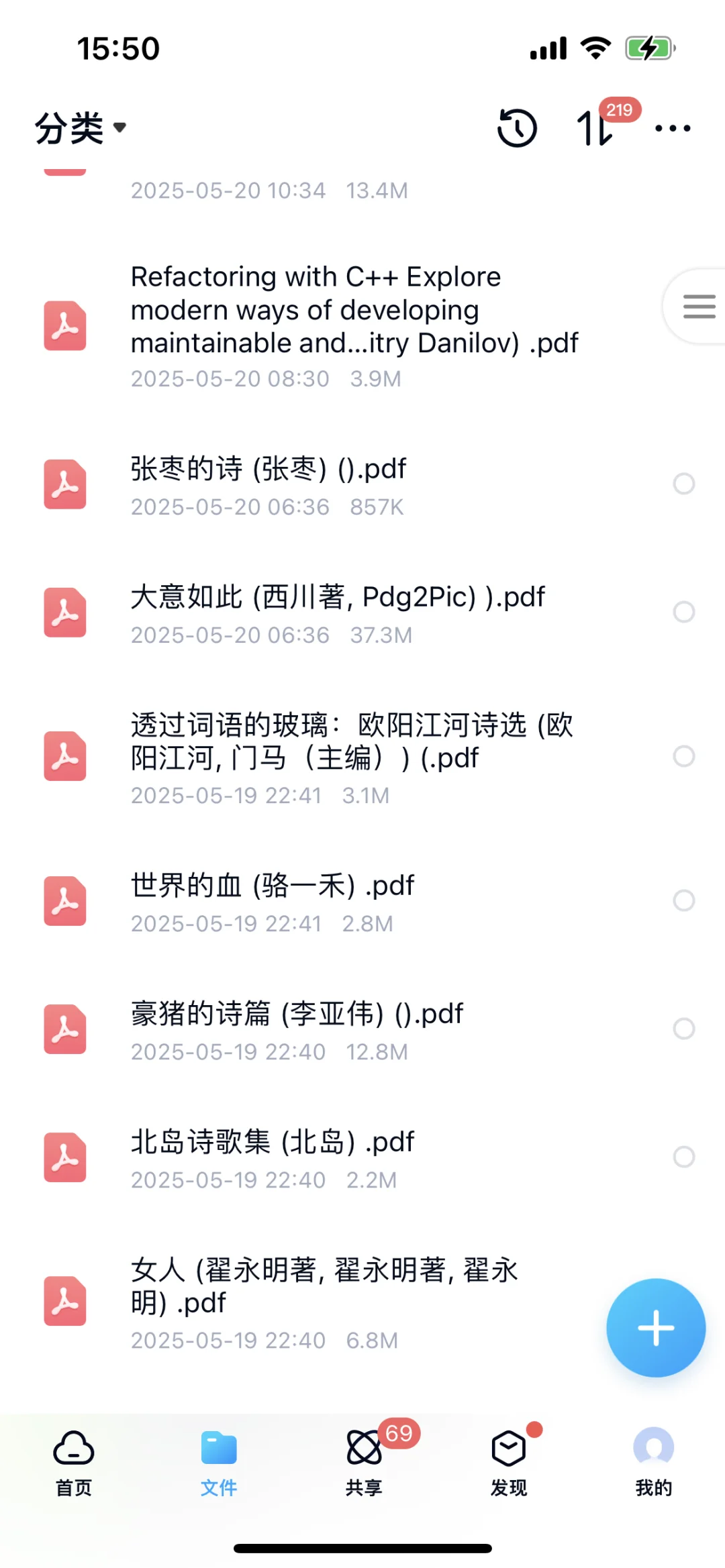Select the checkbox for 世界的血 pdf
The image size is (725, 1568).
click(683, 900)
